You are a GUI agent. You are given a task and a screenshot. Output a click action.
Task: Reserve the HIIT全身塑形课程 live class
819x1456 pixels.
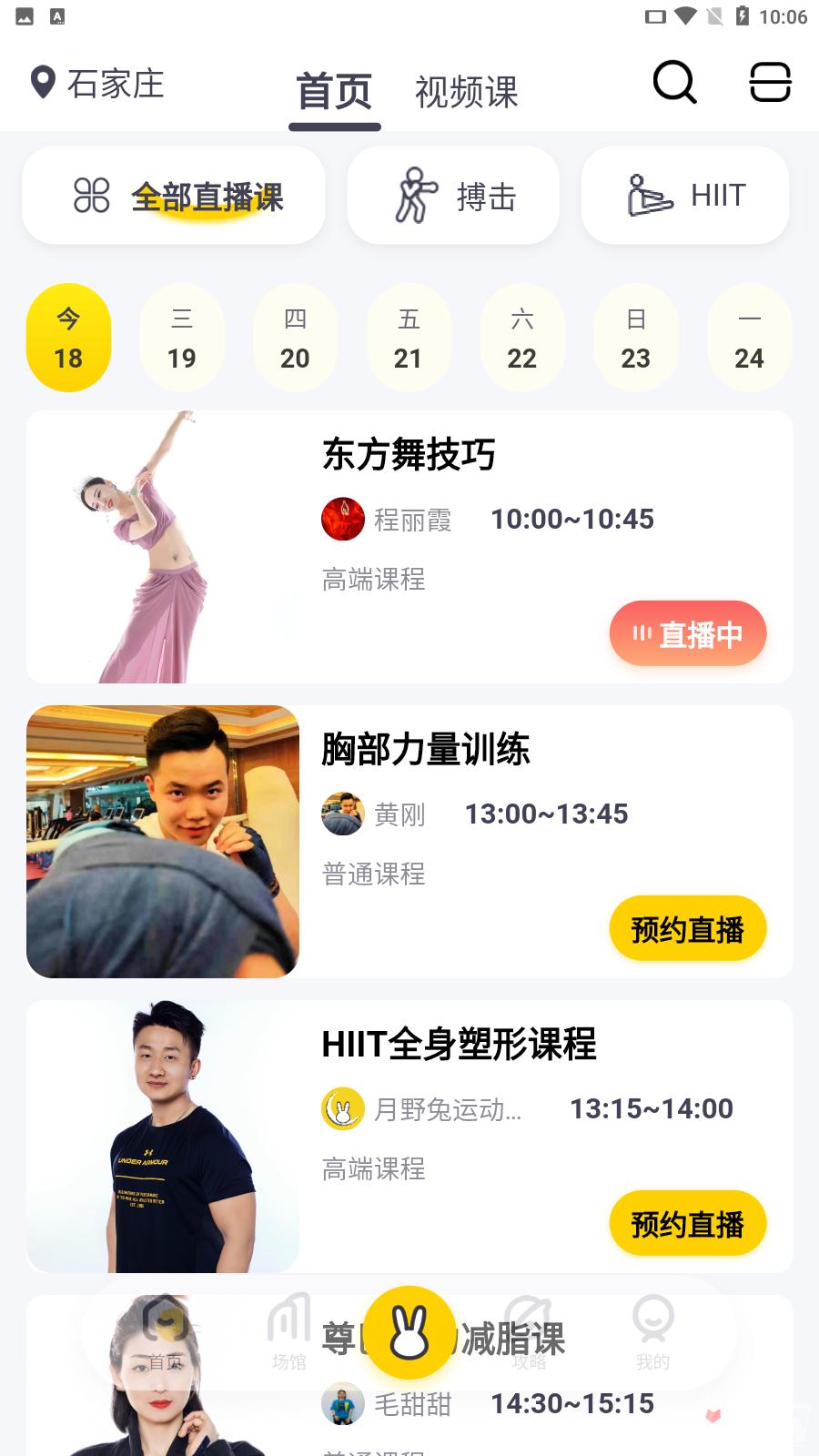click(x=688, y=1224)
